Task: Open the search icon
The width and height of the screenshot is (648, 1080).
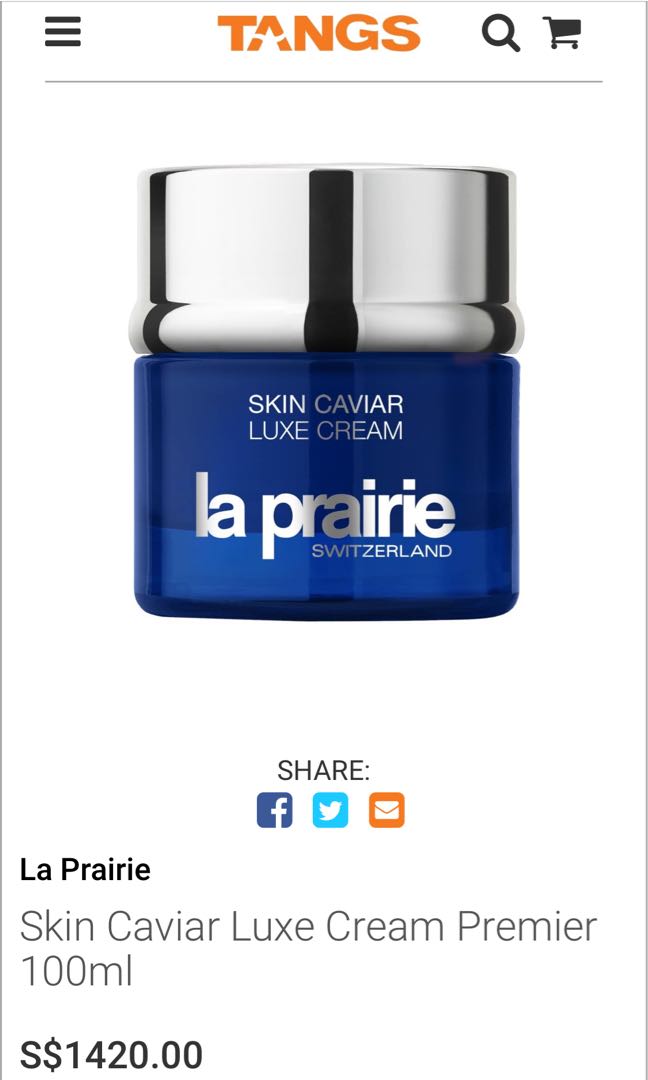Action: [500, 34]
